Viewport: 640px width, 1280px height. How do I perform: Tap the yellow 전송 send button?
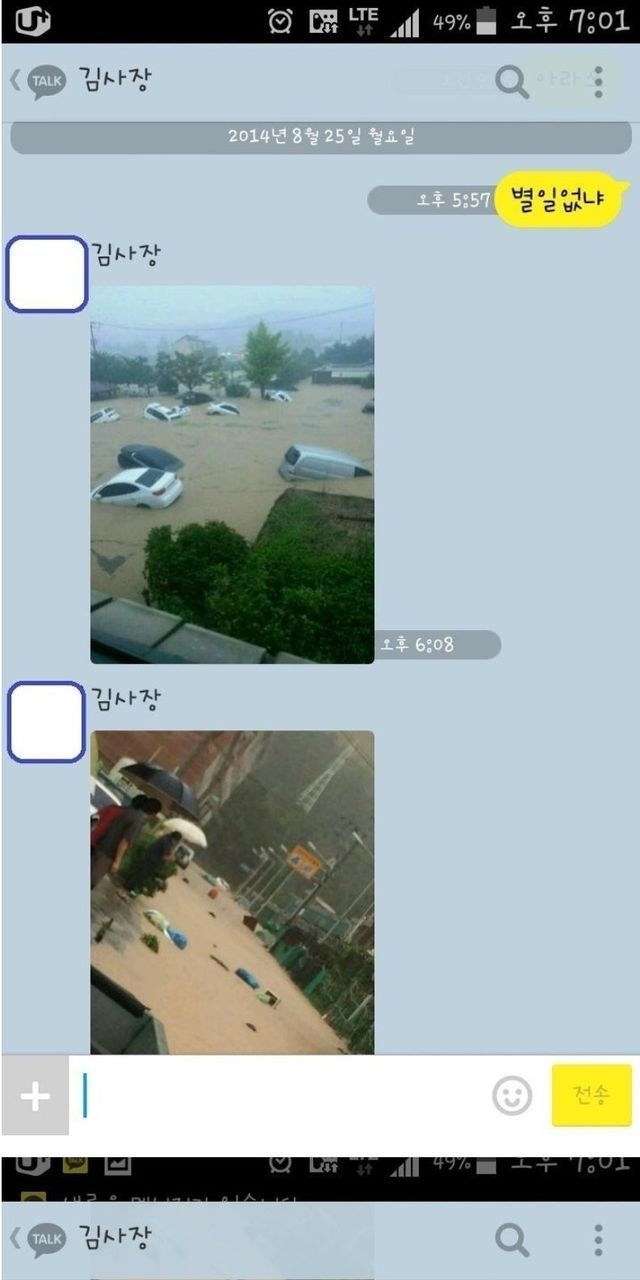click(x=591, y=1096)
